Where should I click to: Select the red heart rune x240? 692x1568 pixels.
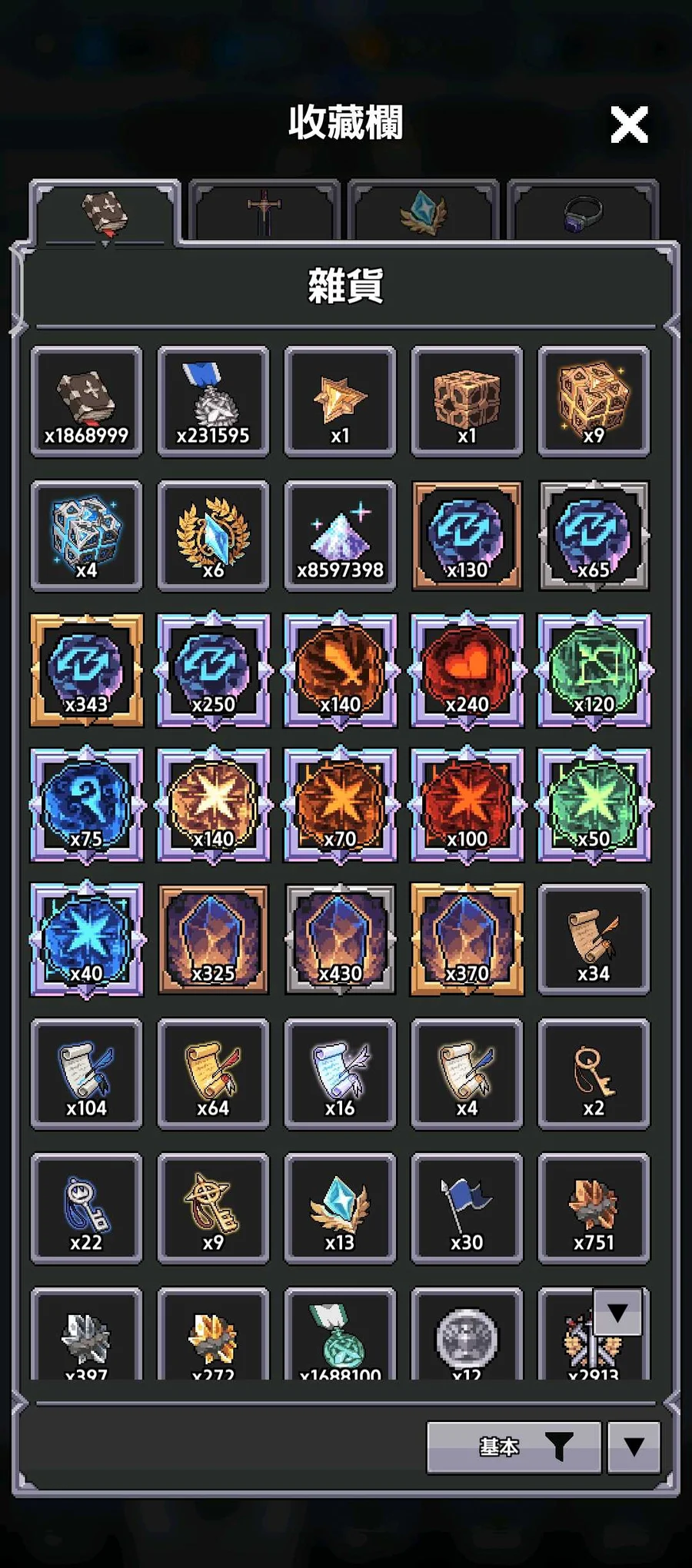467,671
